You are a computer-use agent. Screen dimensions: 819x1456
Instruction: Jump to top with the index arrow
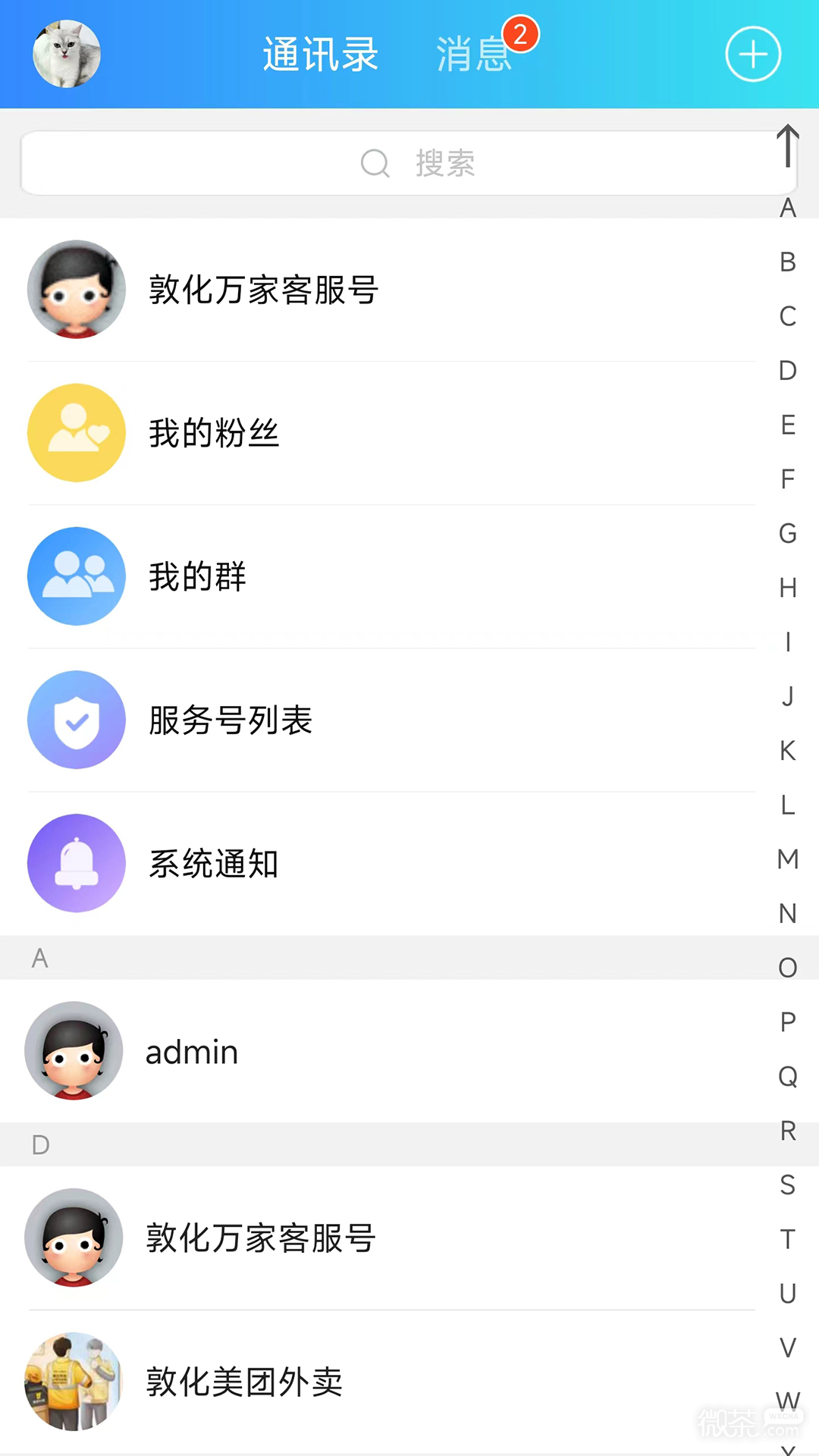[788, 146]
